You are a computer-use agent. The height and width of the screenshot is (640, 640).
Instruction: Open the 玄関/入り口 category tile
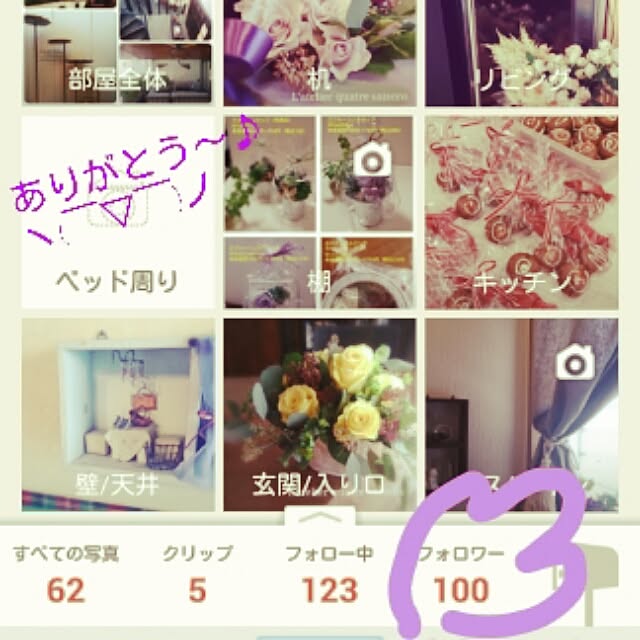coord(319,415)
